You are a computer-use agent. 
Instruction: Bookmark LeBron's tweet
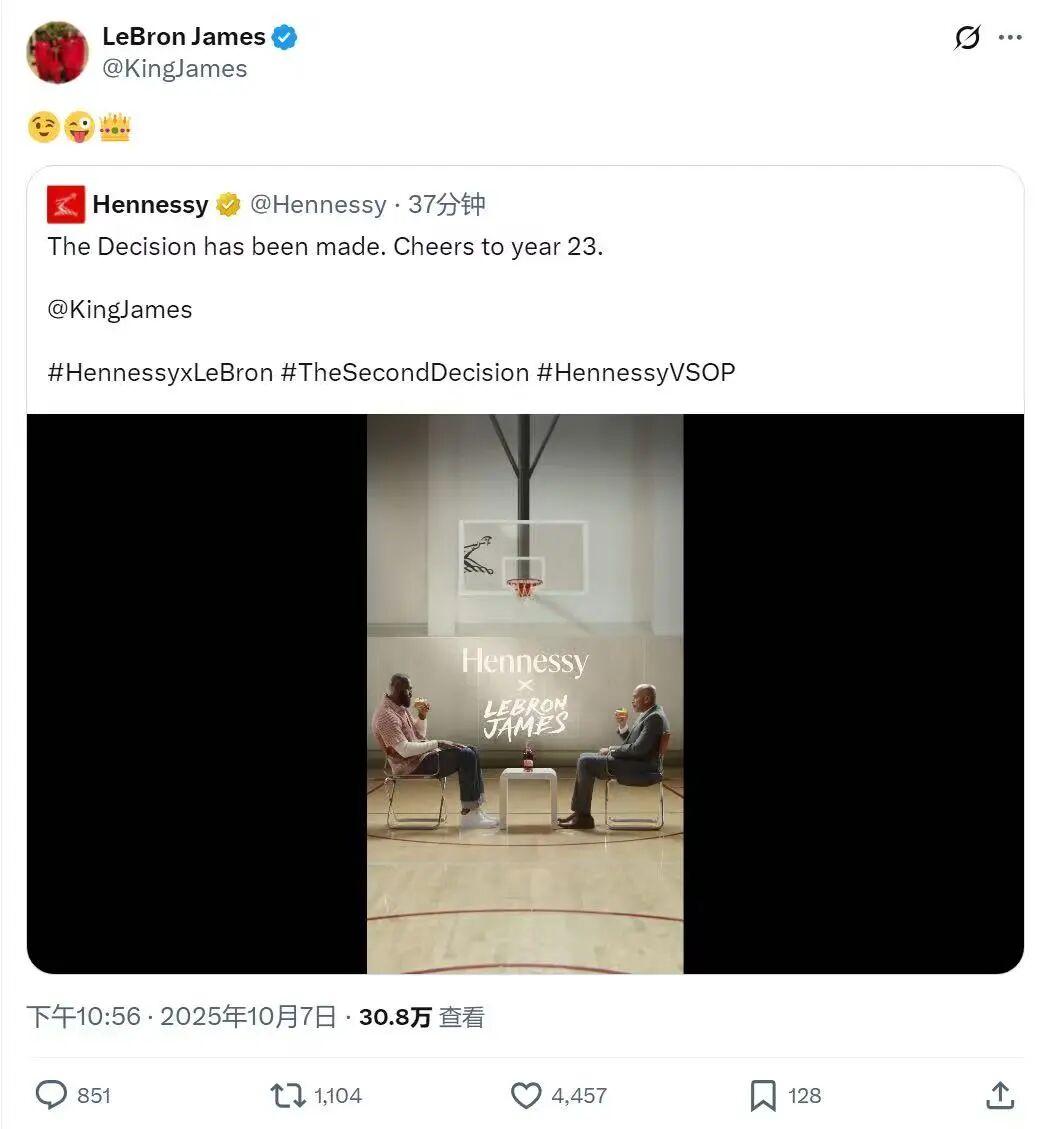pyautogui.click(x=763, y=1096)
